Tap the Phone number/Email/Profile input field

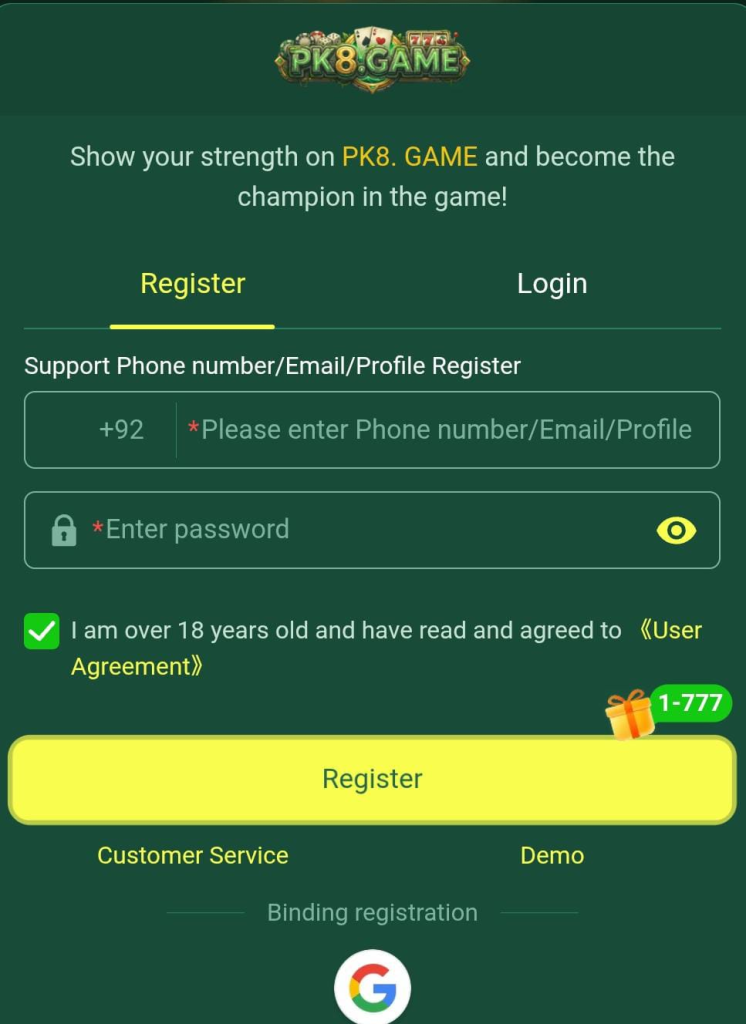[446, 430]
